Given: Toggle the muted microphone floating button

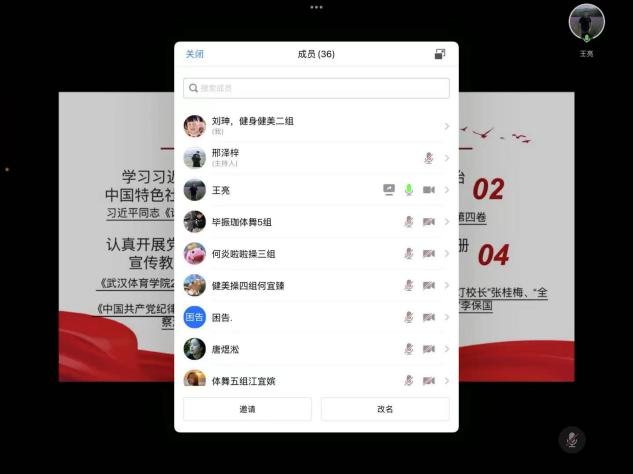Looking at the screenshot, I should tap(571, 439).
